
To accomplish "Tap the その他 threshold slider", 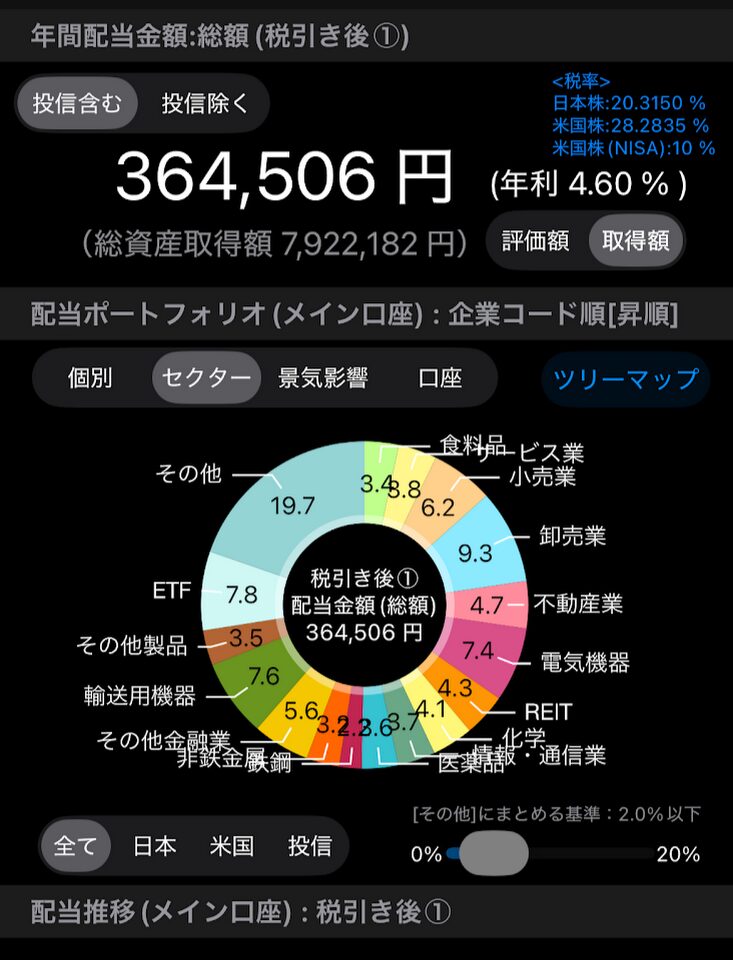I will (492, 854).
